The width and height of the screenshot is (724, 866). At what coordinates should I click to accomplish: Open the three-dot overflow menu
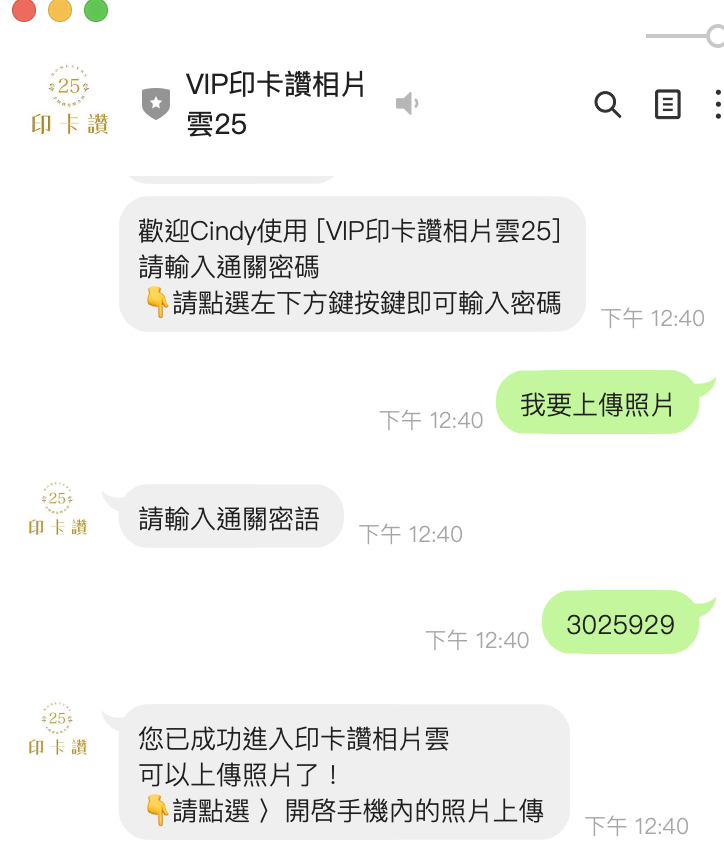pyautogui.click(x=718, y=104)
